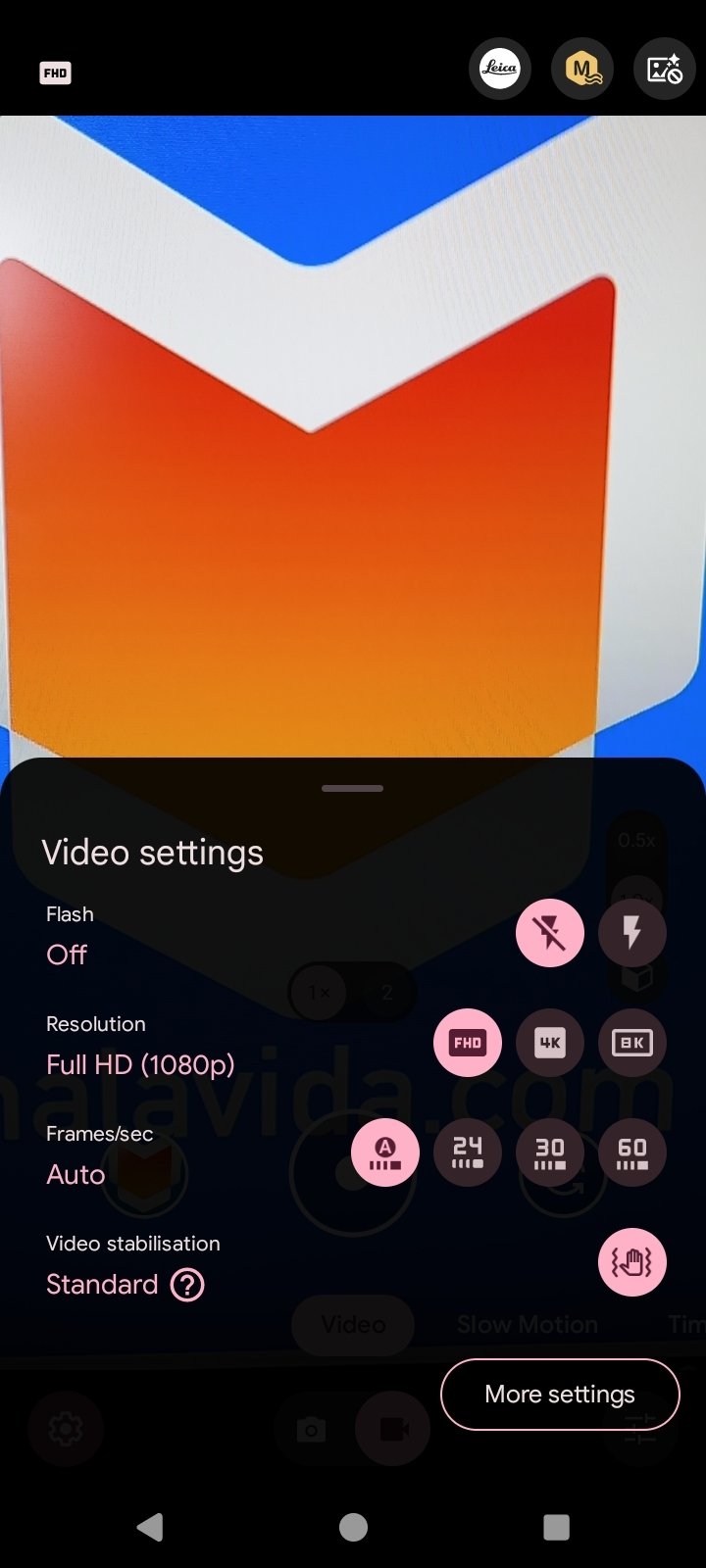Toggle video stabilisation on
This screenshot has height=1568, width=706.
(632, 1262)
